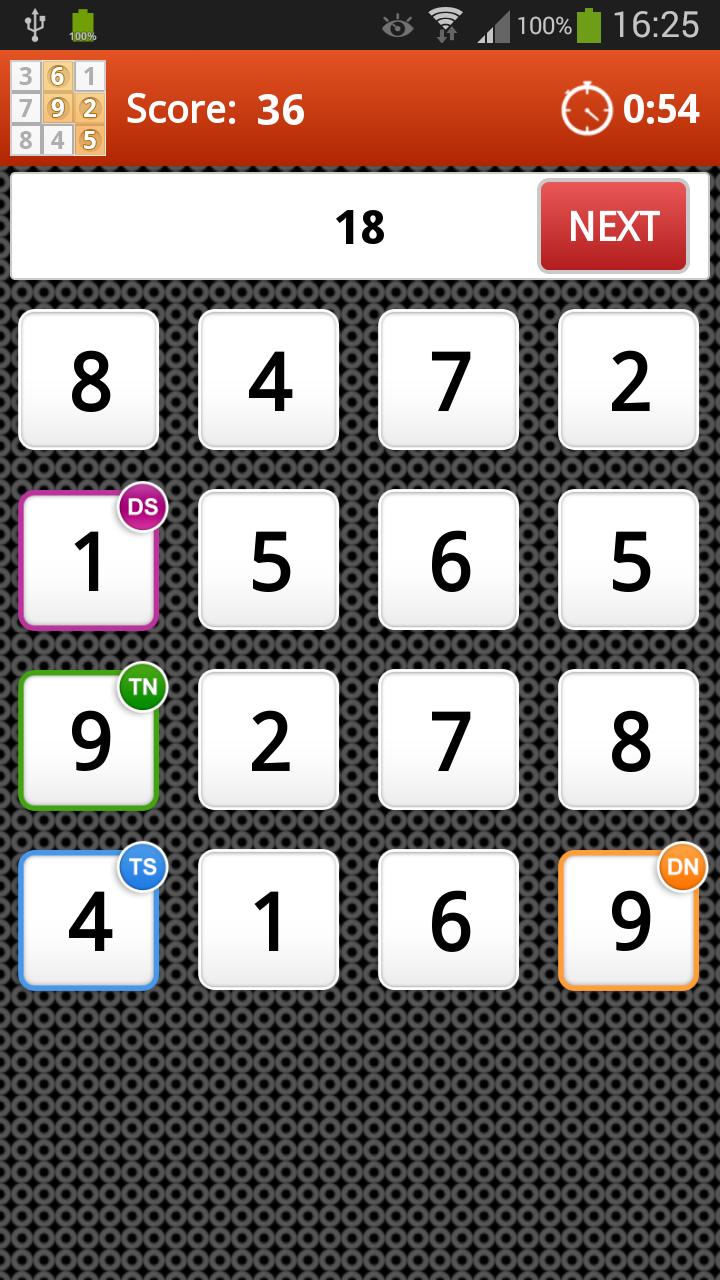
Task: Select the 4 tile with TS badge
Action: click(89, 921)
